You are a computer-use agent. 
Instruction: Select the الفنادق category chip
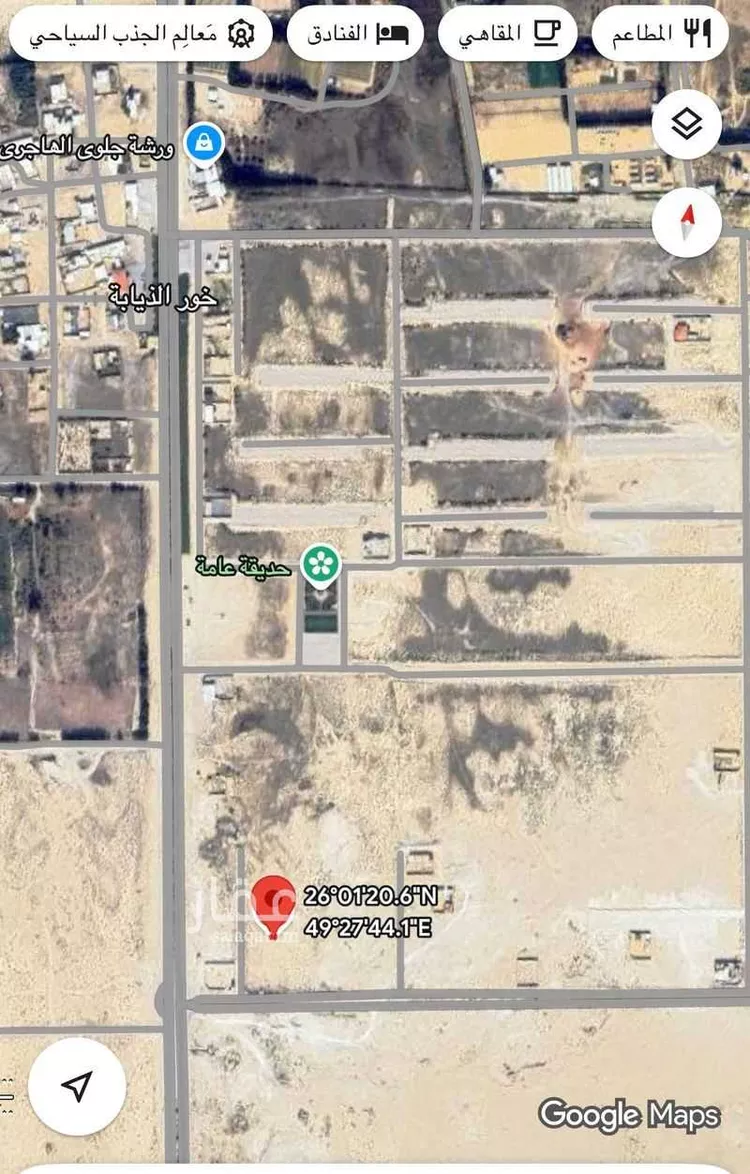pos(355,32)
